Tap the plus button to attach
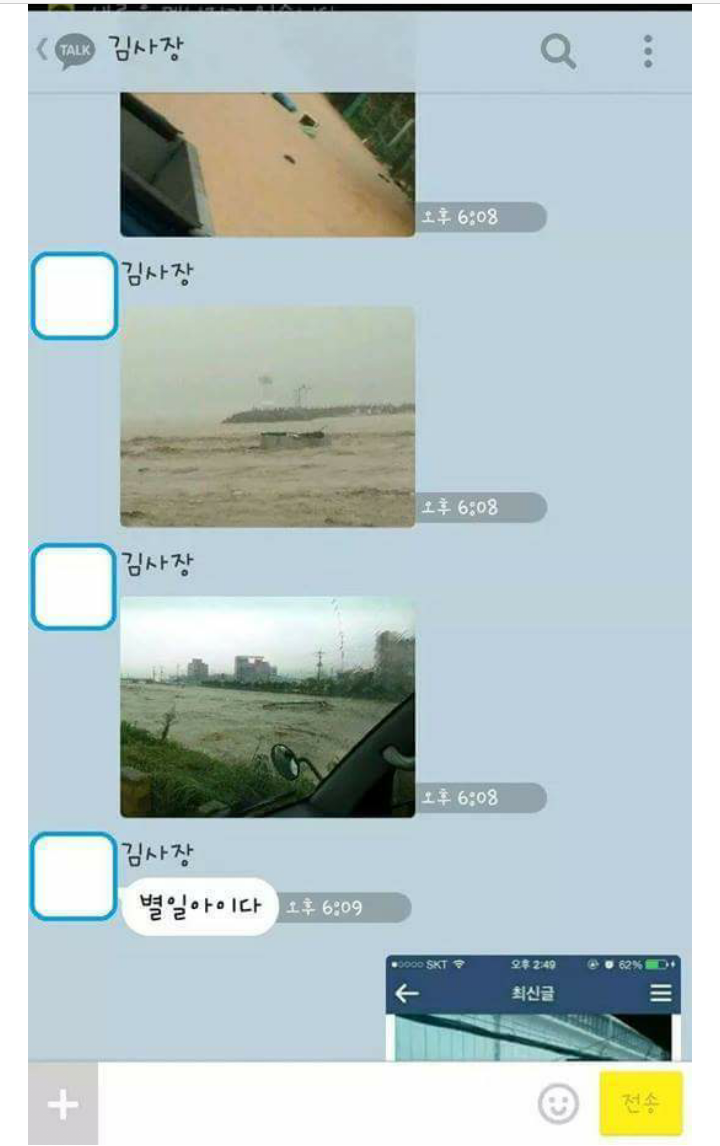Image resolution: width=720 pixels, height=1146 pixels. pyautogui.click(x=63, y=1104)
